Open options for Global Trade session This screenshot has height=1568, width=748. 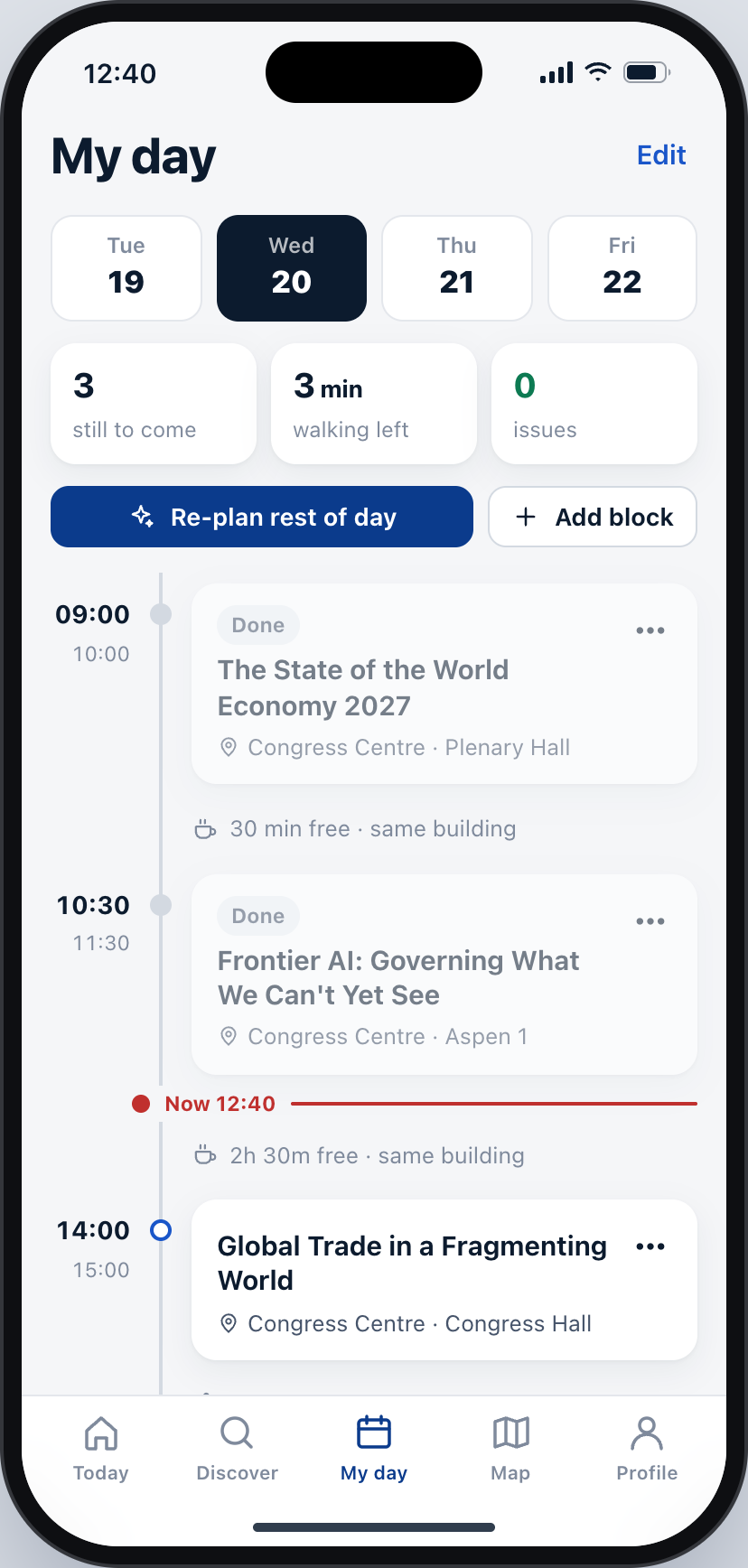point(650,1246)
